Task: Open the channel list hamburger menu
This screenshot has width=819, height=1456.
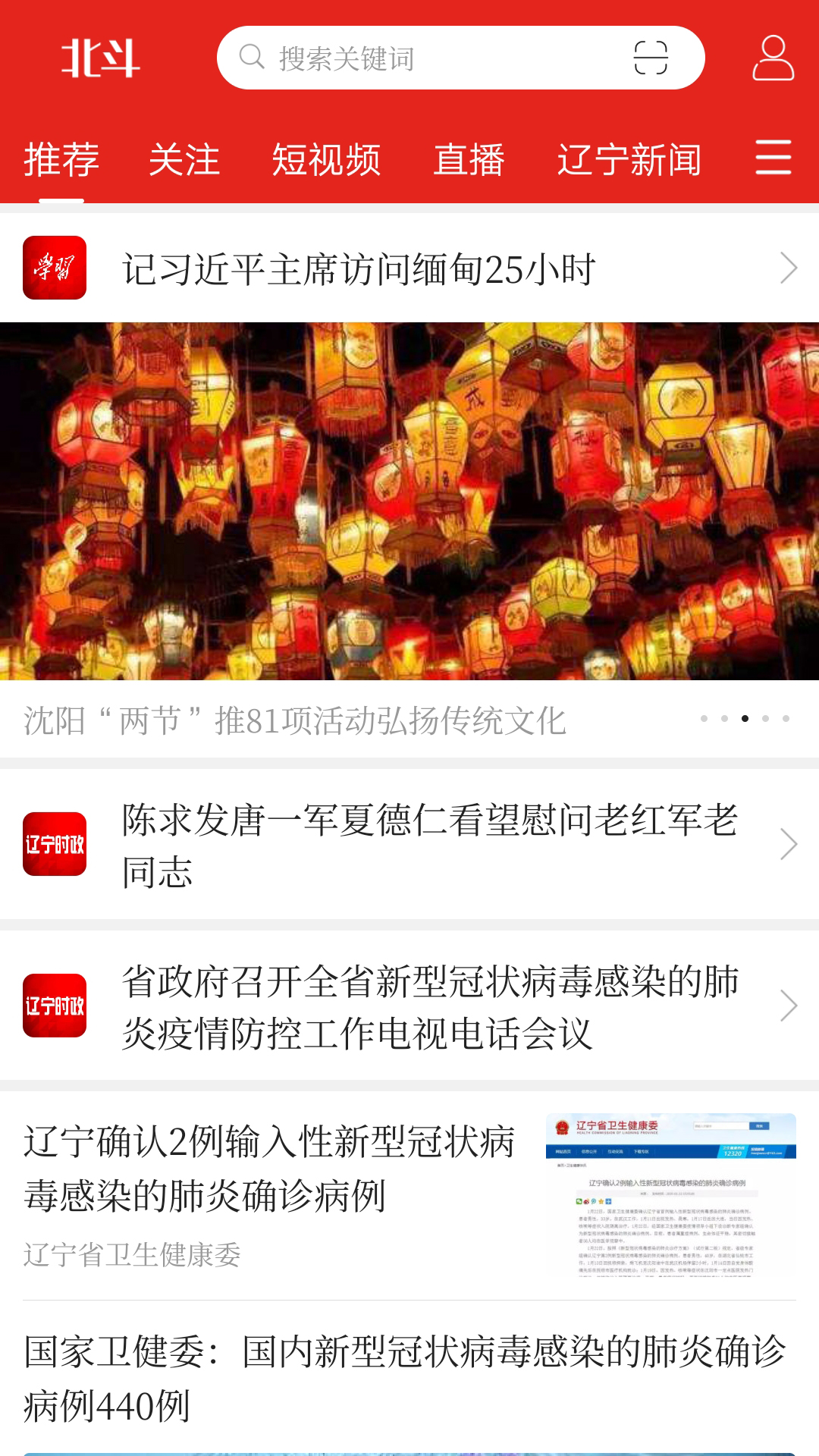Action: [773, 158]
